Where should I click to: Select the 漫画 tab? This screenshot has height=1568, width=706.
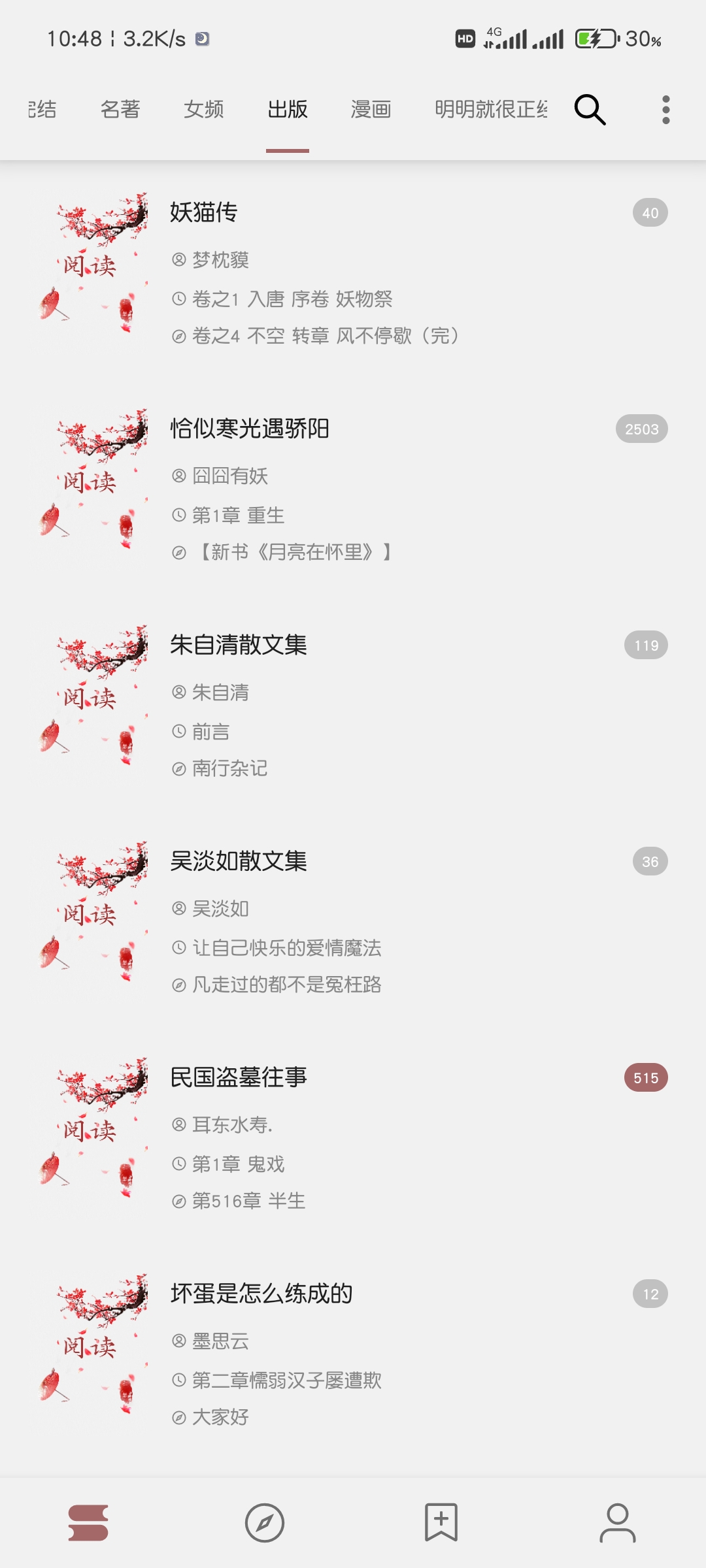tap(371, 109)
